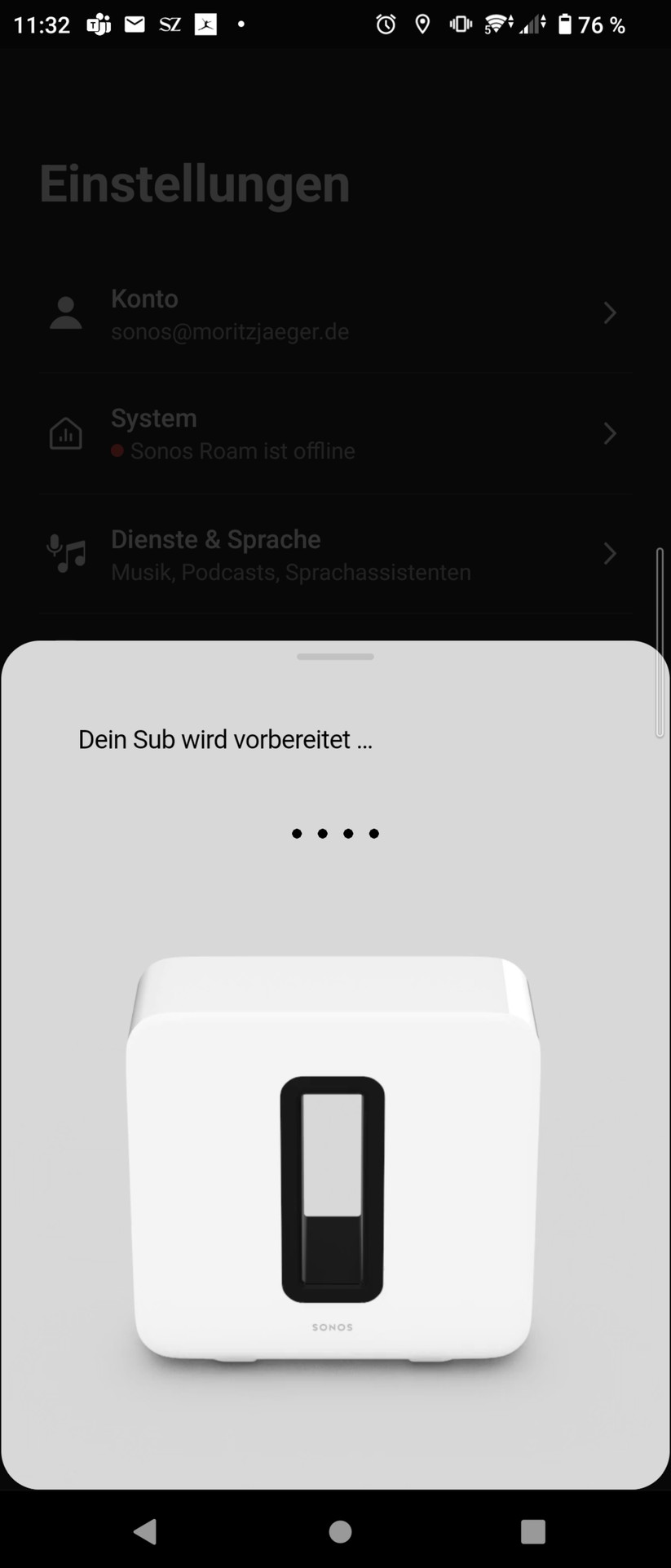
Task: Expand Dienste & Sprache using its chevron
Action: click(610, 553)
